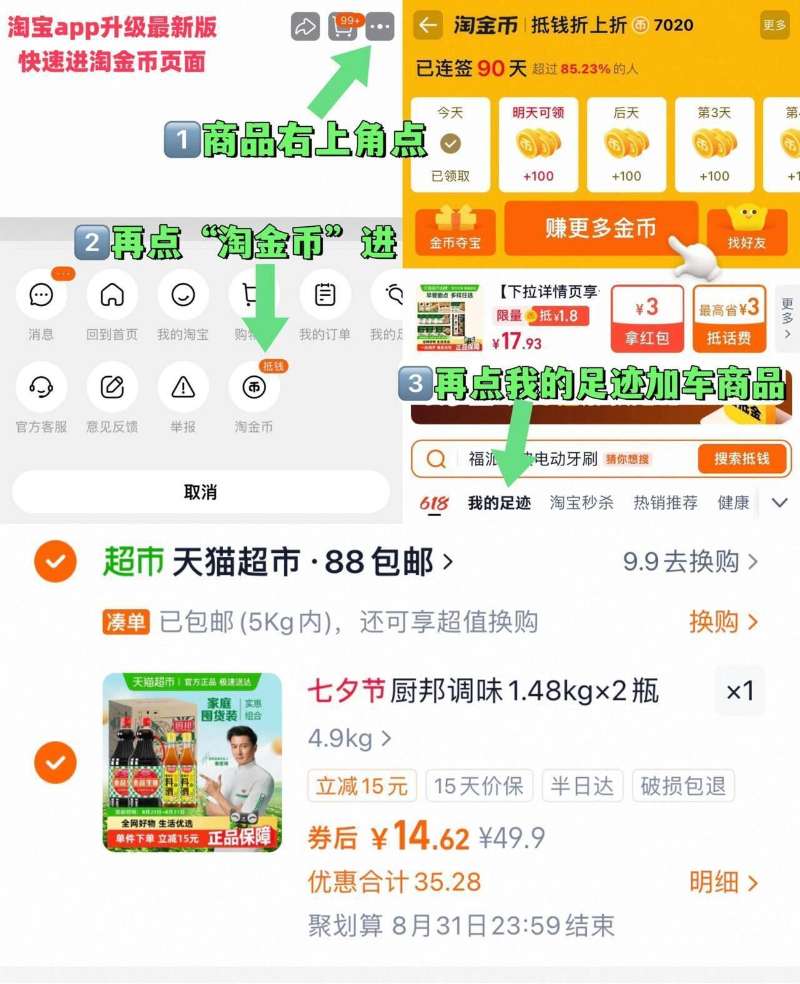Image resolution: width=800 pixels, height=984 pixels.
Task: Tap the 官方客服 customer service icon
Action: 41,390
